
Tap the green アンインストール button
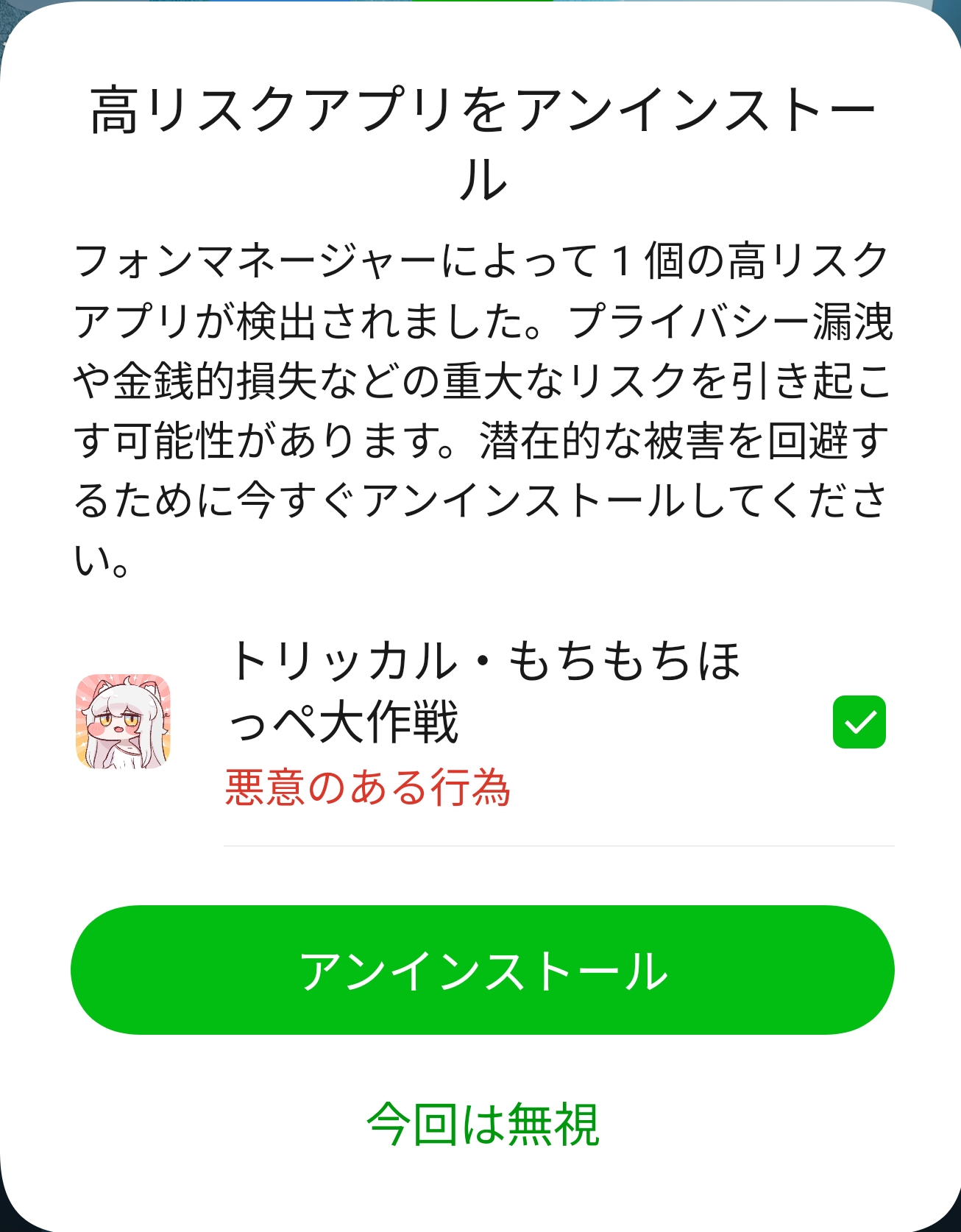(482, 970)
